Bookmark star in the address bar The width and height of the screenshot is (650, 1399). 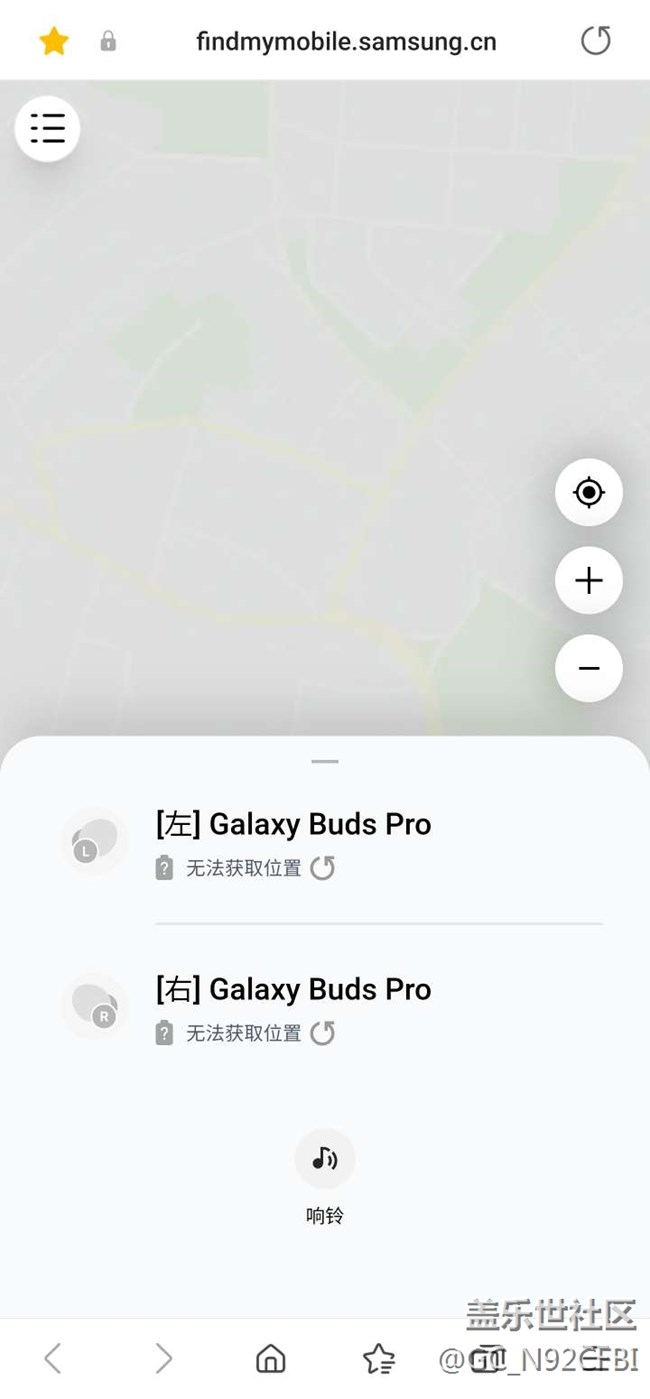coord(53,41)
